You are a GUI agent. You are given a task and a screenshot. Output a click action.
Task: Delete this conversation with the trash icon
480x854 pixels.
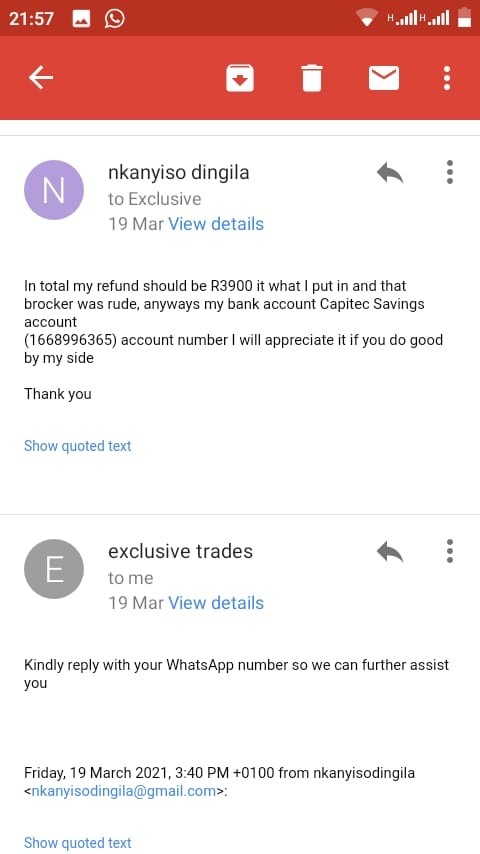pyautogui.click(x=312, y=78)
